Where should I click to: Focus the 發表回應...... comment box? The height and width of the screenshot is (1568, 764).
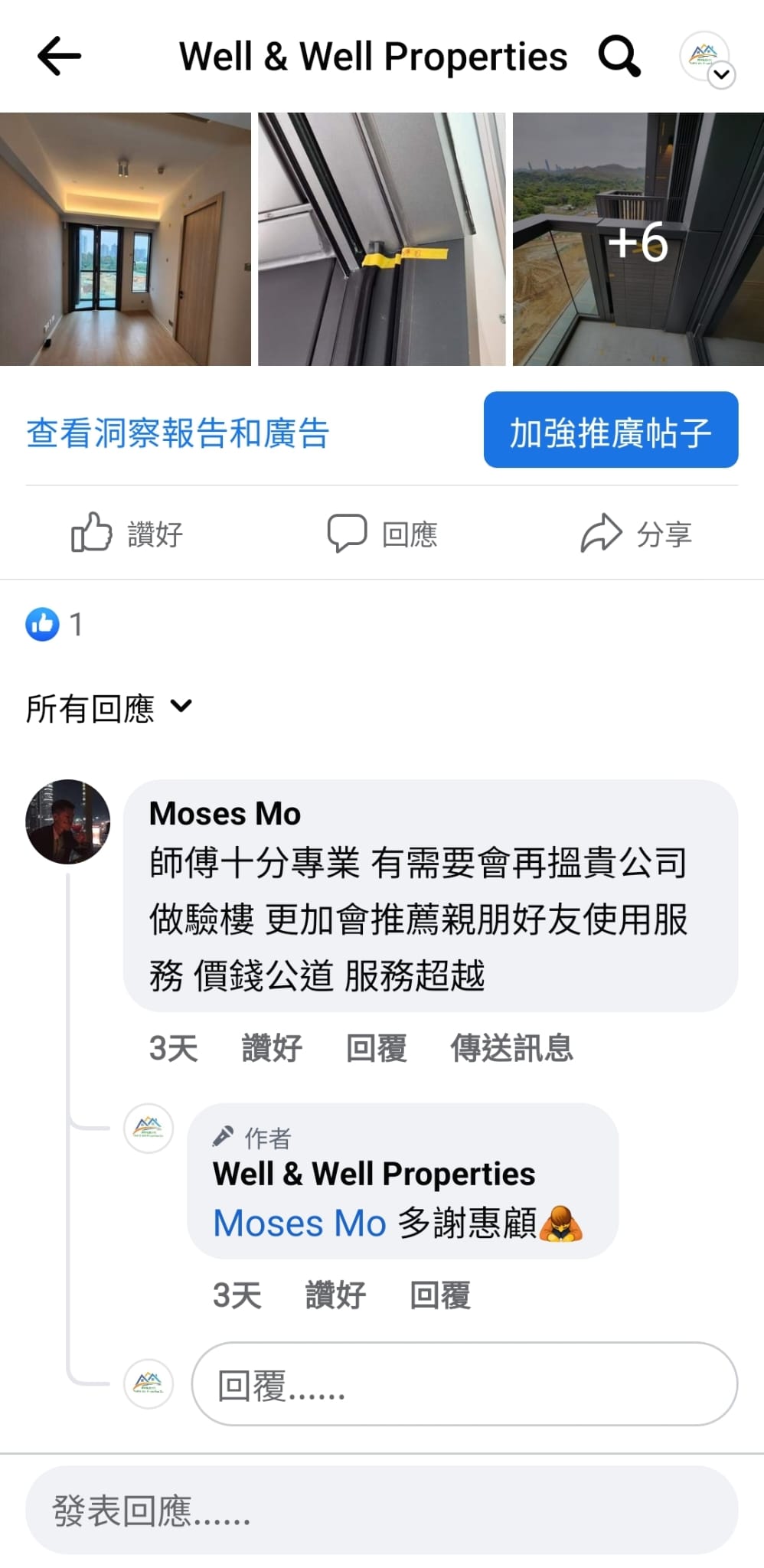(382, 1510)
